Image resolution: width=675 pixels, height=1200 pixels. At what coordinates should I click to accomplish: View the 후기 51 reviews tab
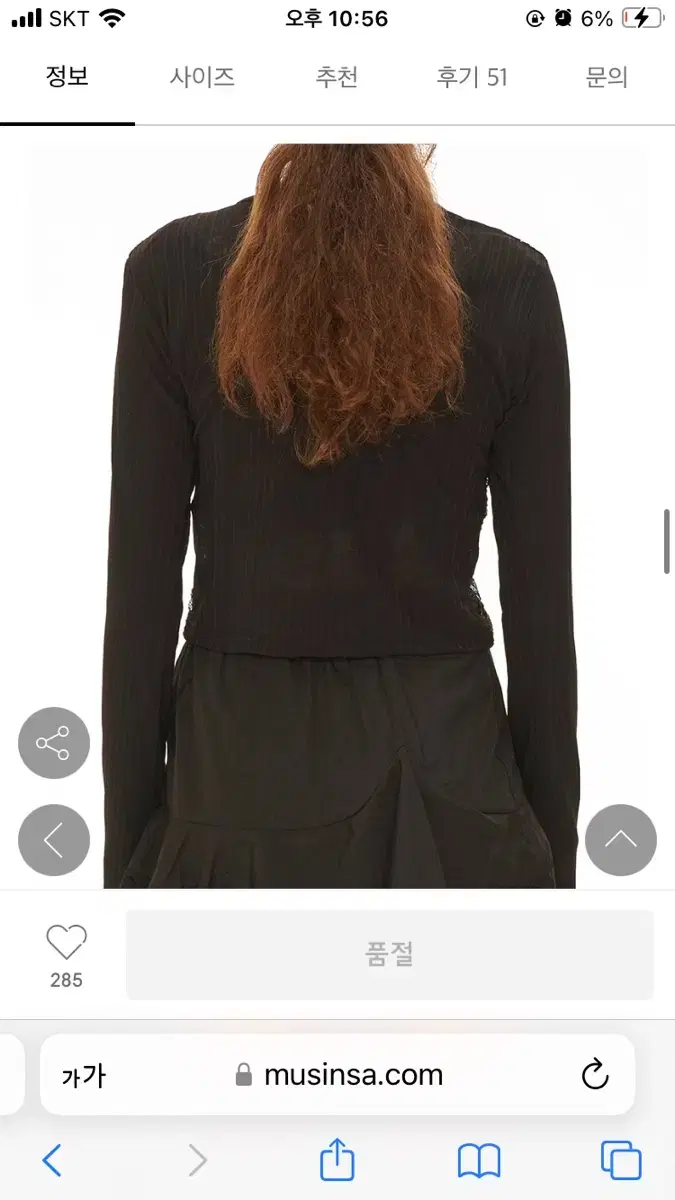pos(472,78)
